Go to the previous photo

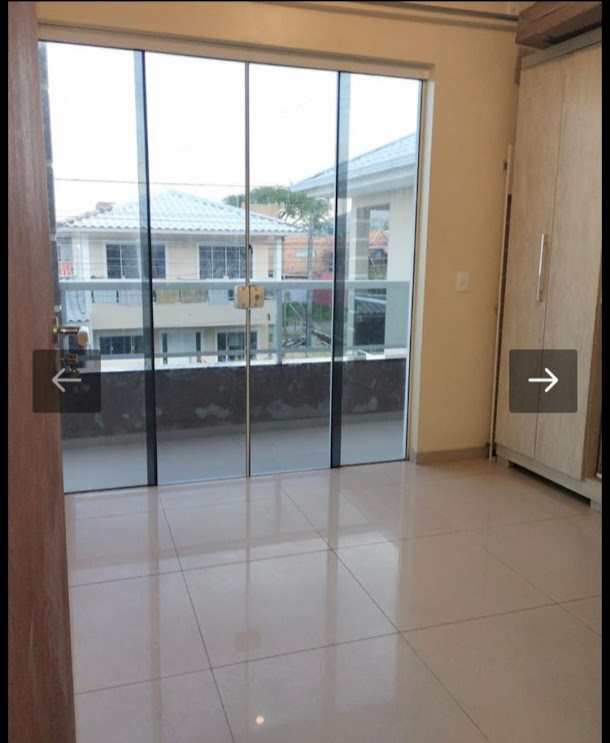pyautogui.click(x=66, y=380)
